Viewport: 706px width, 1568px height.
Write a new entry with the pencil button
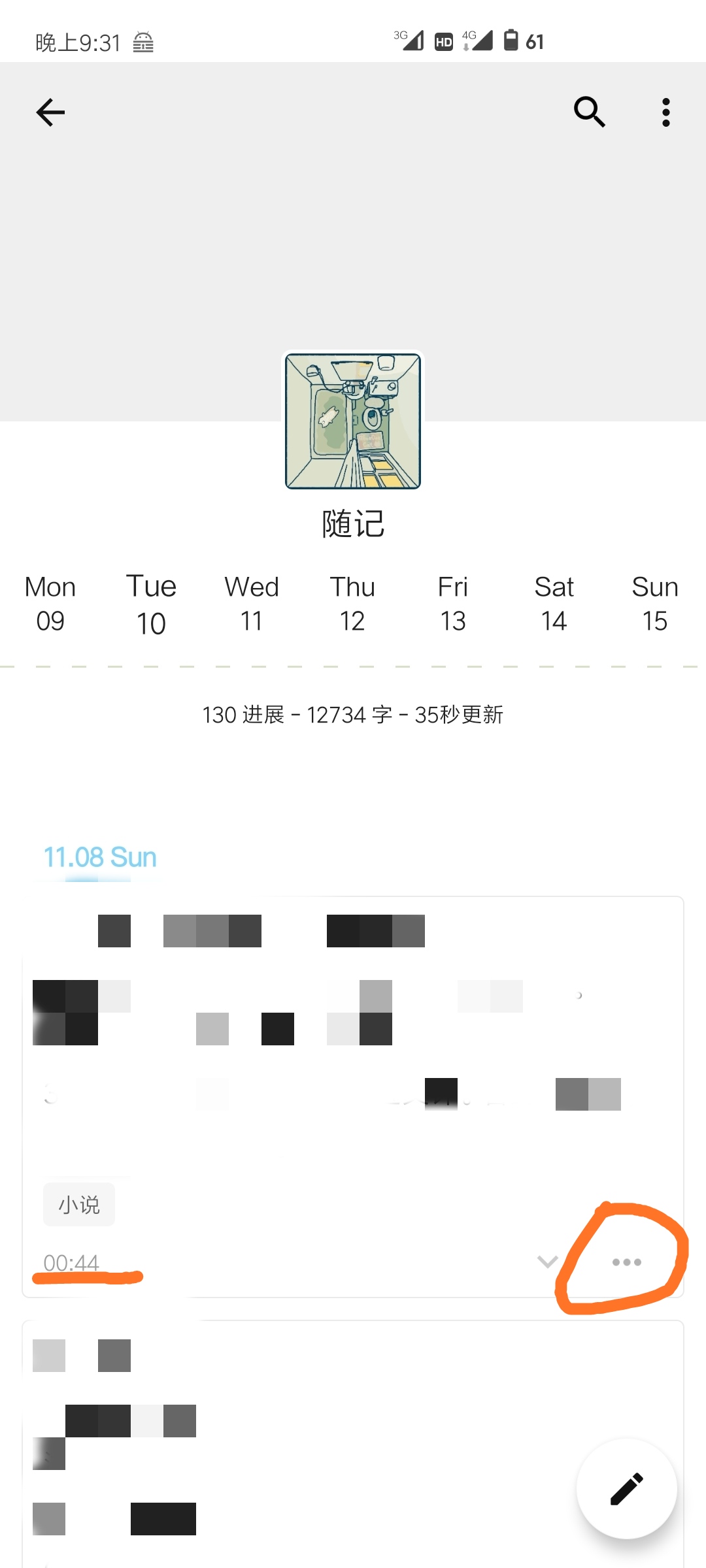[x=626, y=1489]
